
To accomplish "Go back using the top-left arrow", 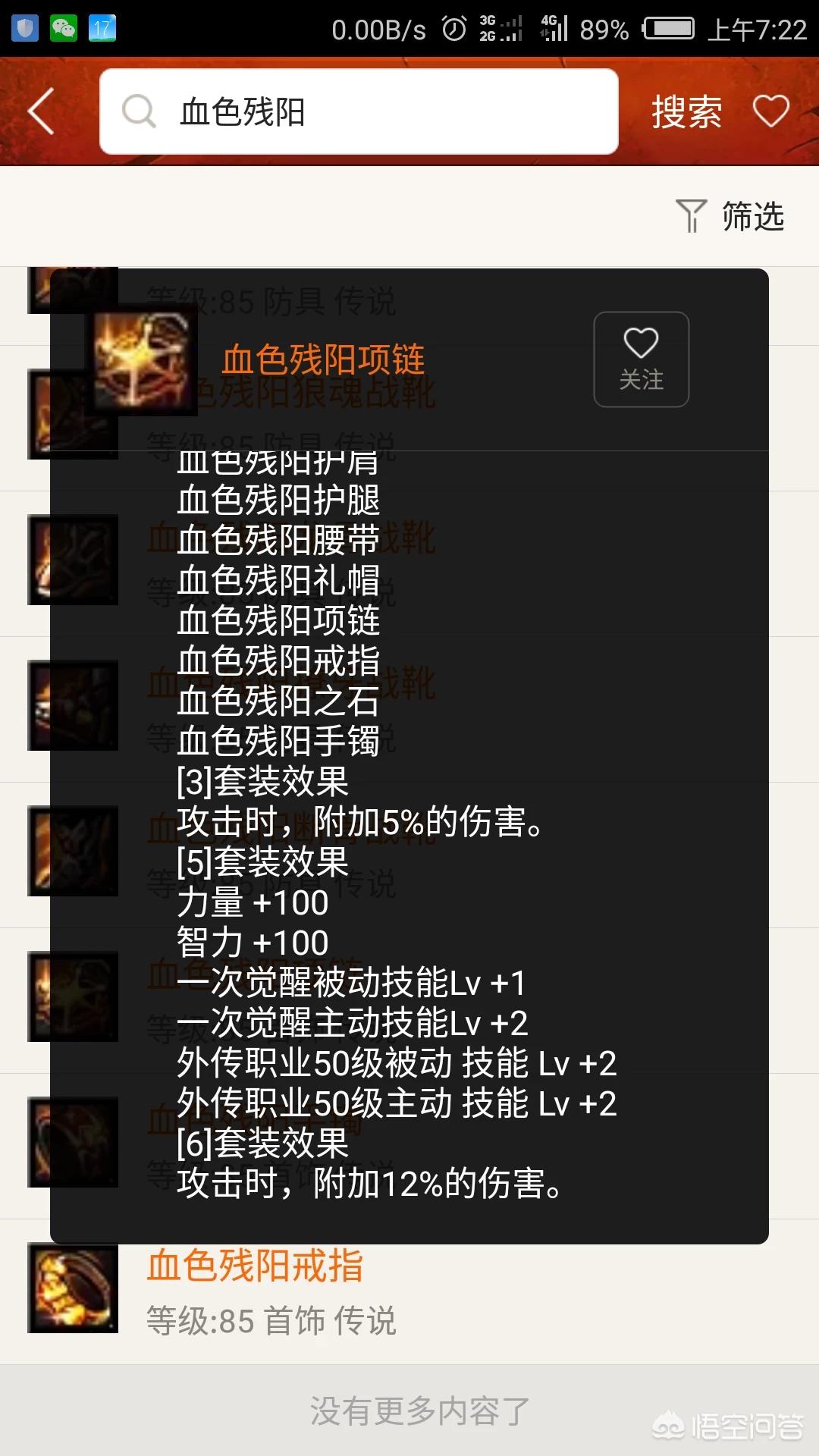I will click(x=42, y=111).
